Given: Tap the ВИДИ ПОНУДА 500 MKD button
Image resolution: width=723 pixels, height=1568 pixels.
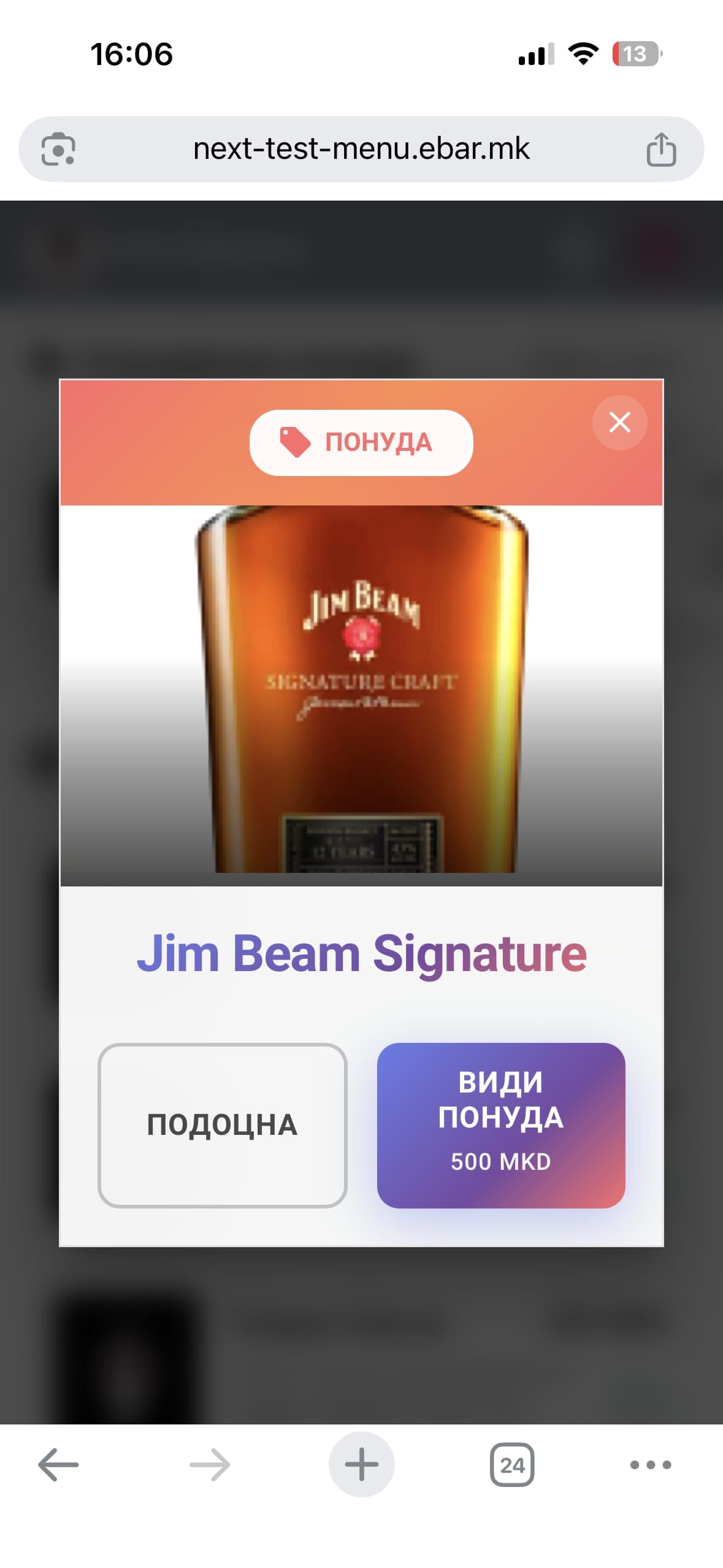Looking at the screenshot, I should tap(500, 1124).
